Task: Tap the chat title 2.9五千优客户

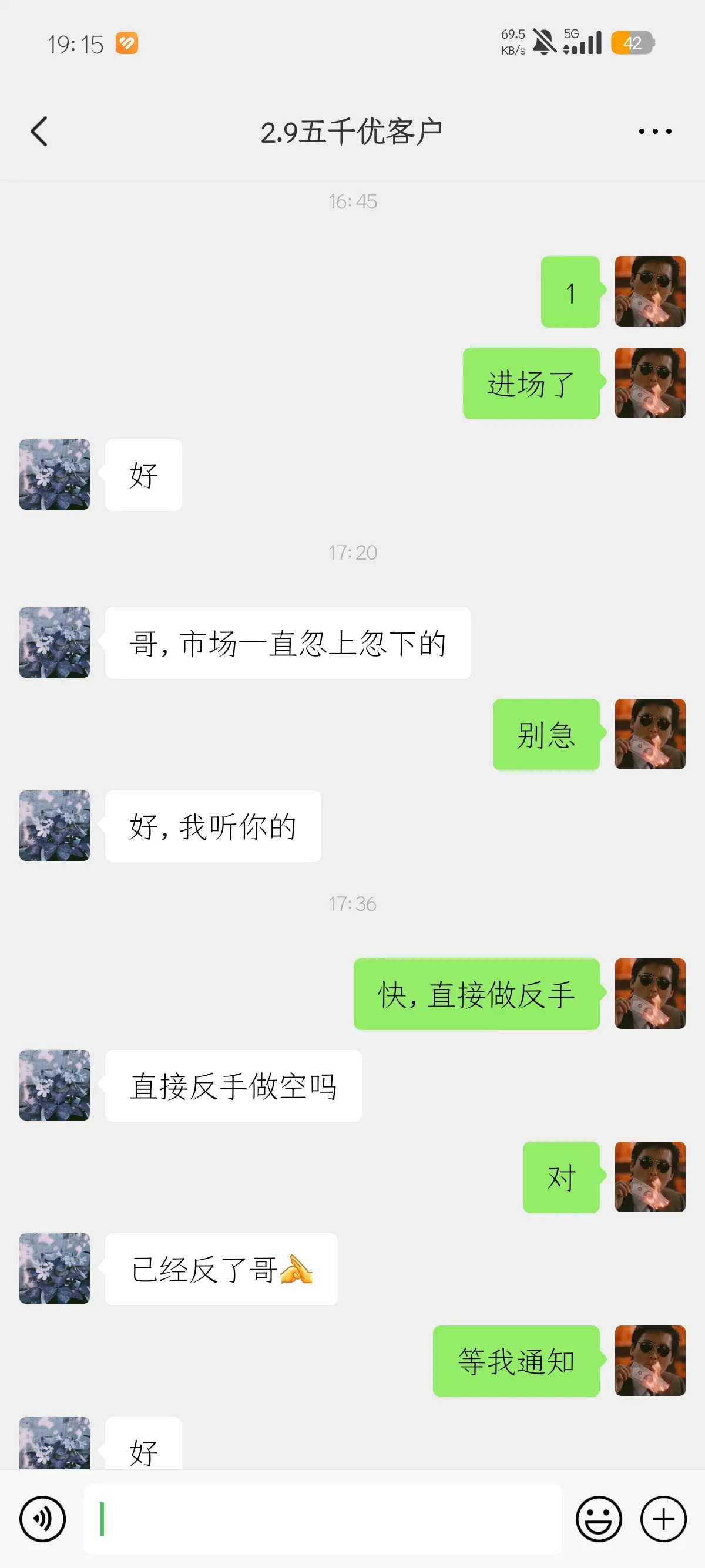Action: point(352,131)
